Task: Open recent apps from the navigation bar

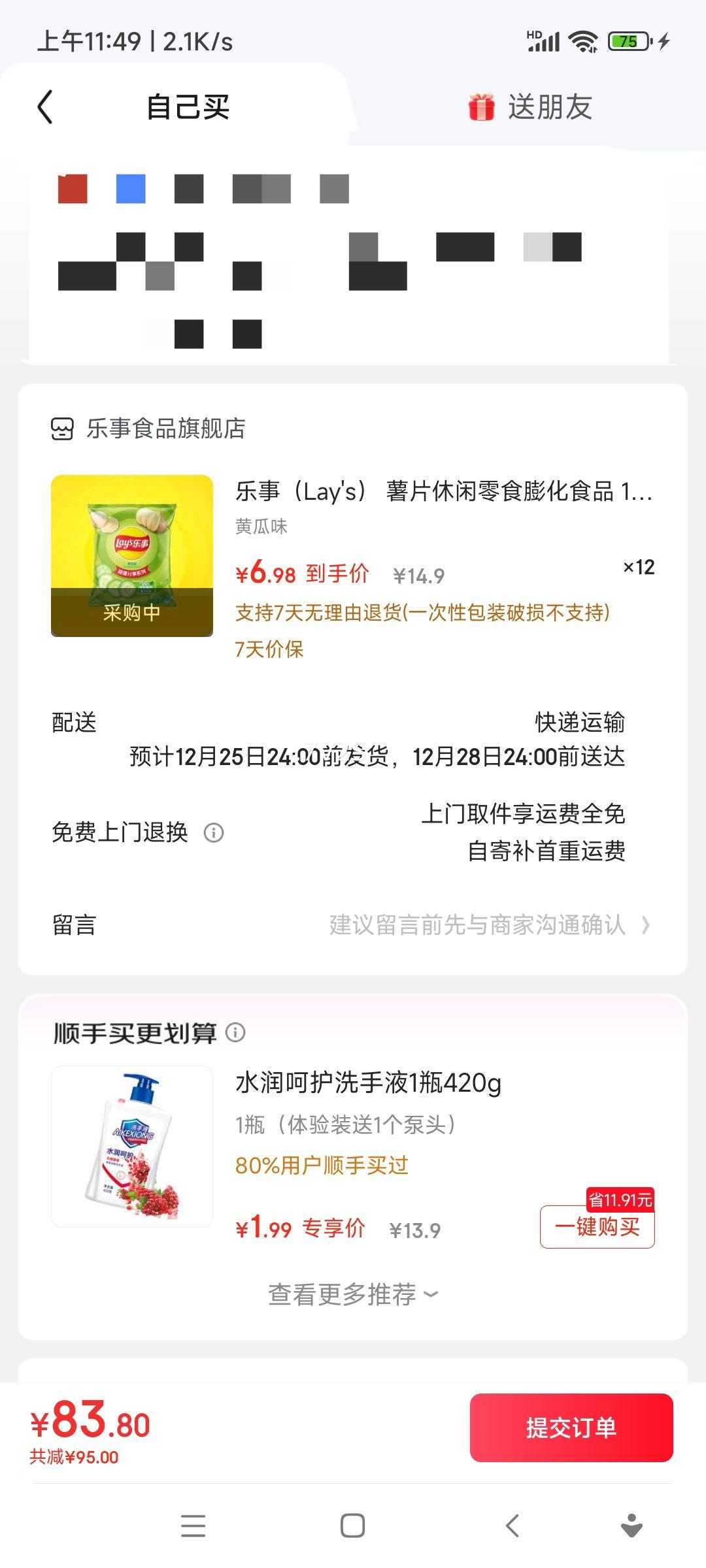Action: [193, 1526]
